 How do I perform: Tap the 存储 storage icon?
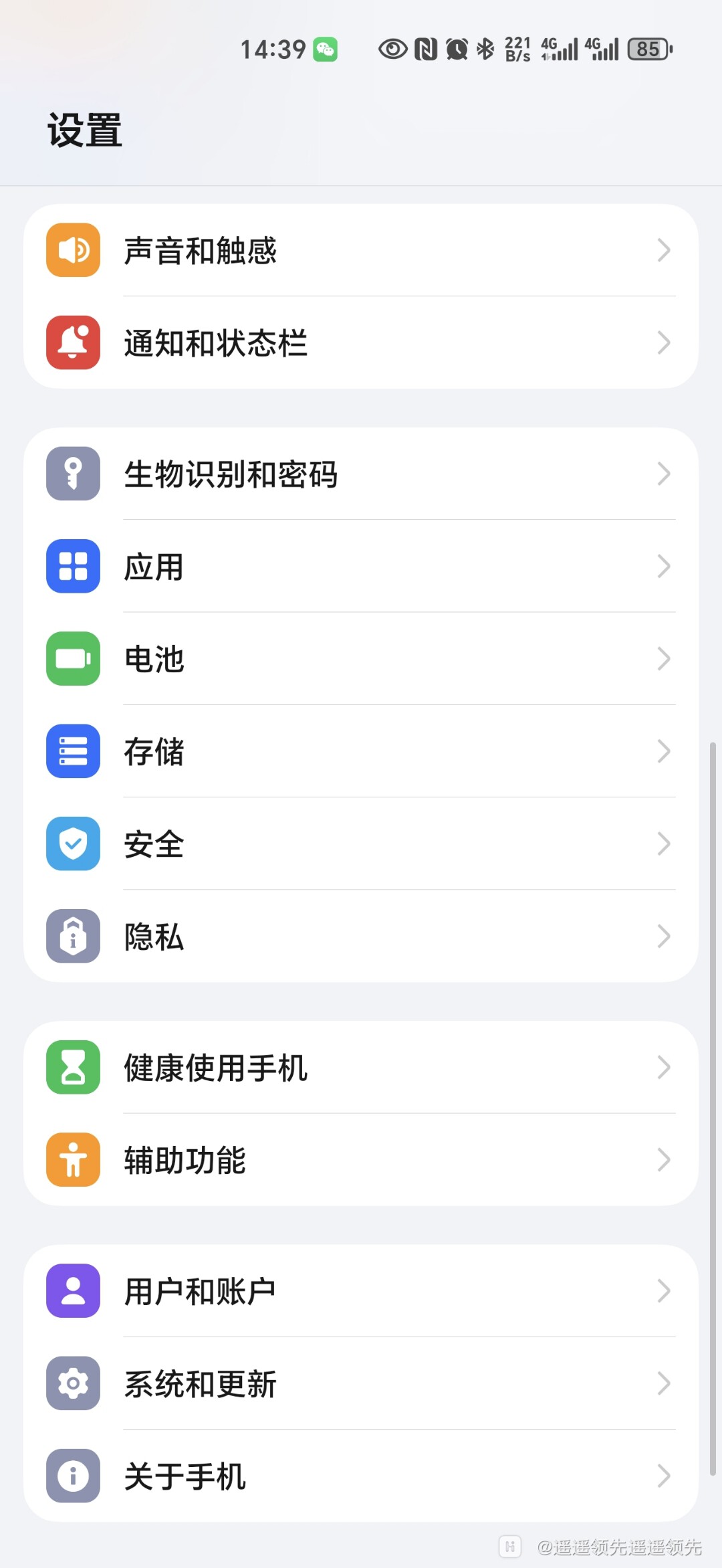coord(72,751)
